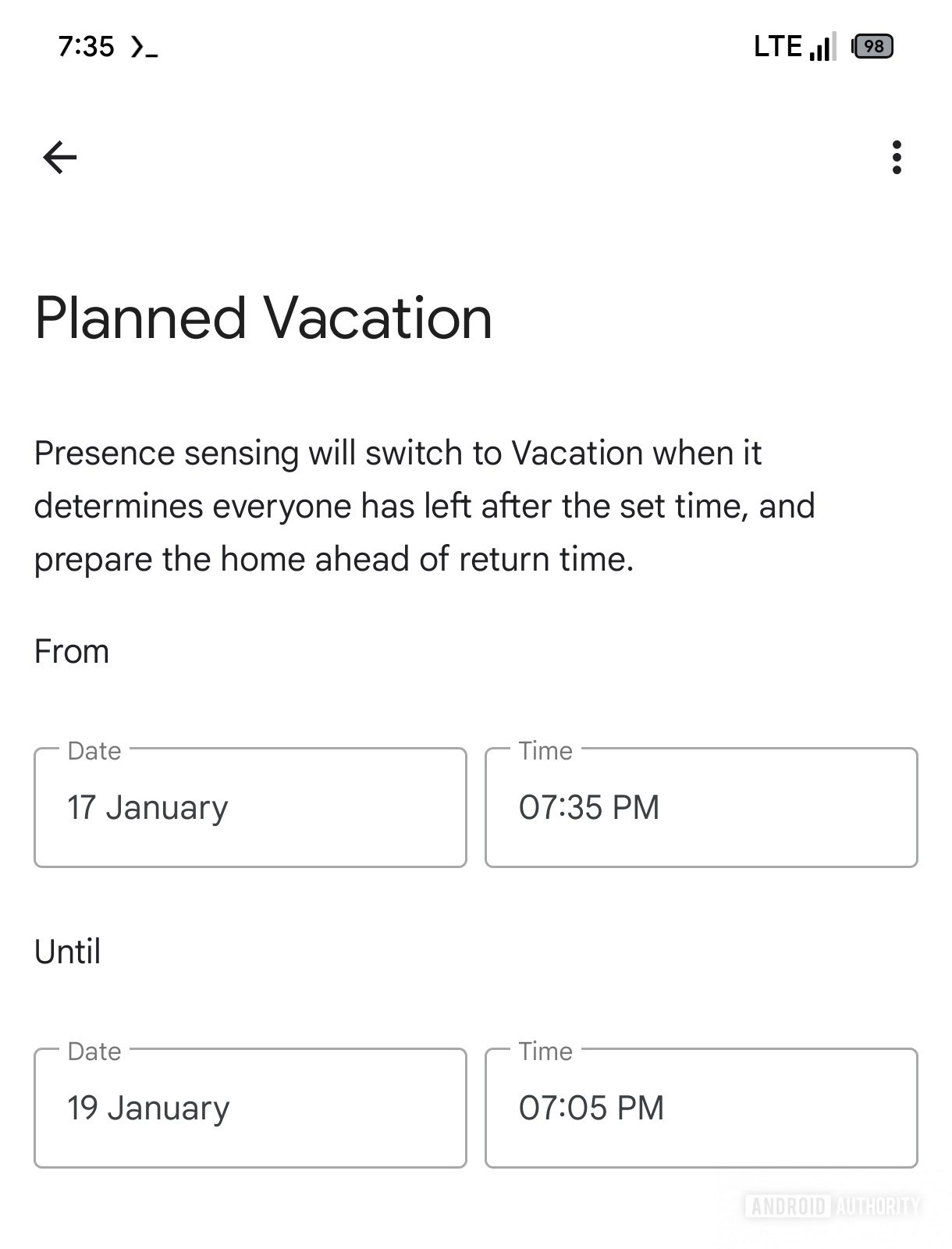This screenshot has width=952, height=1249.
Task: Change the Until date 19 January
Action: tap(250, 1108)
